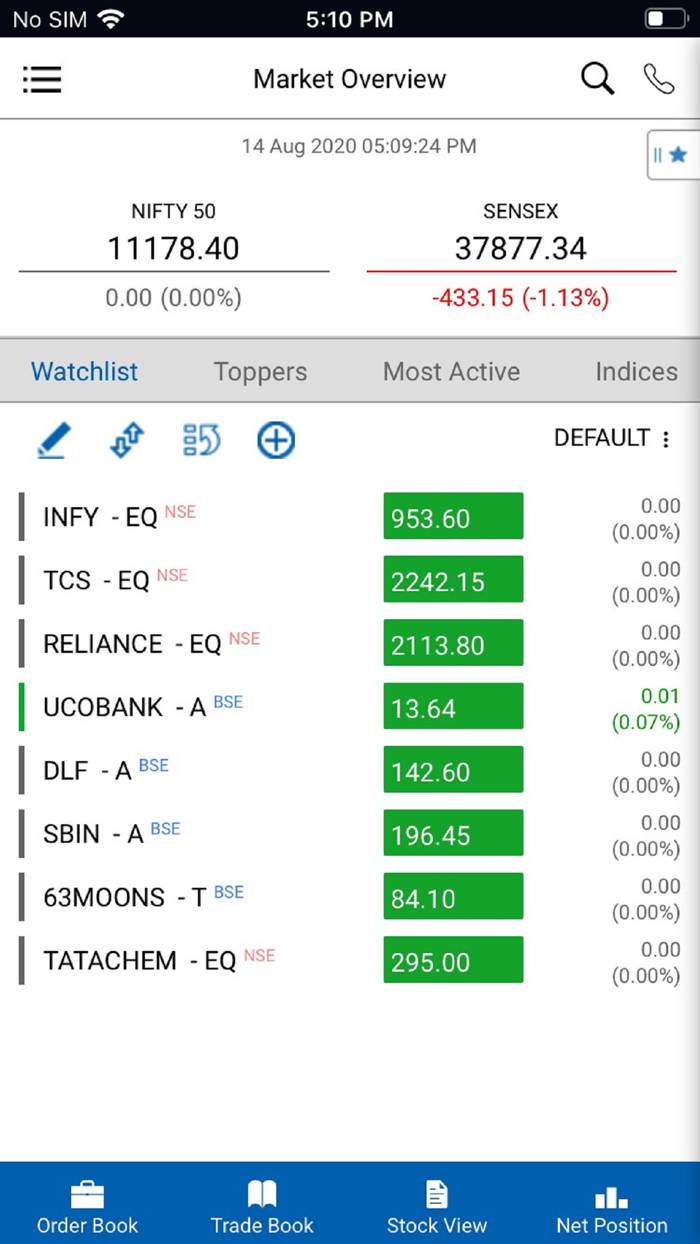Open the hamburger menu
The image size is (700, 1244).
pos(42,79)
